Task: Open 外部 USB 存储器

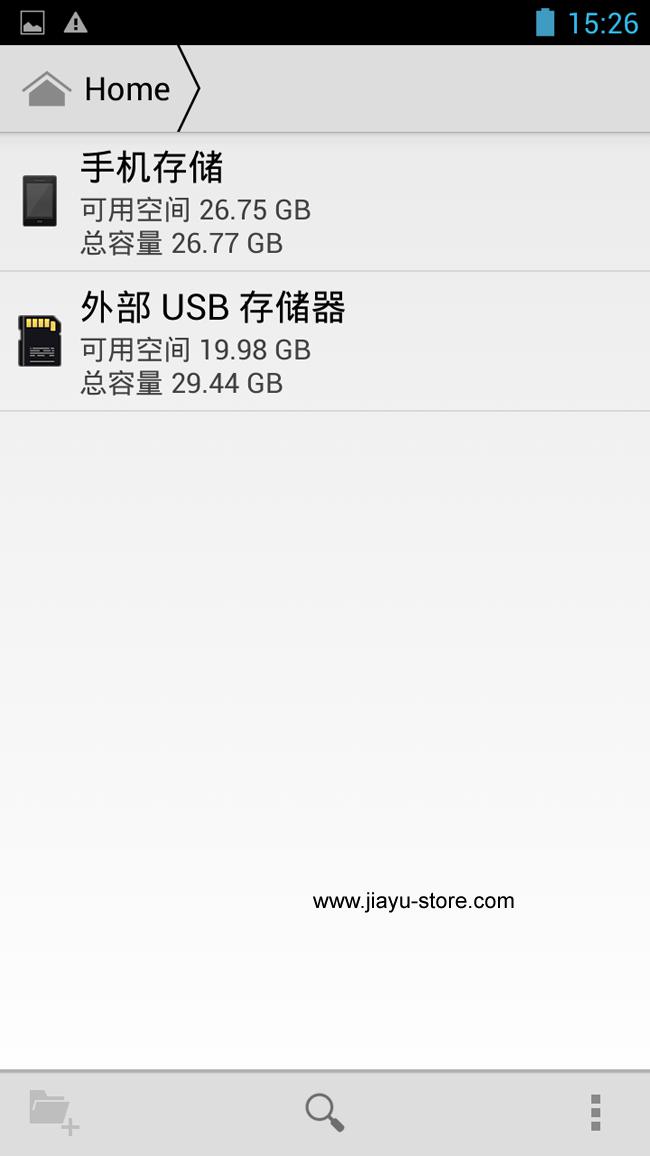Action: (325, 341)
